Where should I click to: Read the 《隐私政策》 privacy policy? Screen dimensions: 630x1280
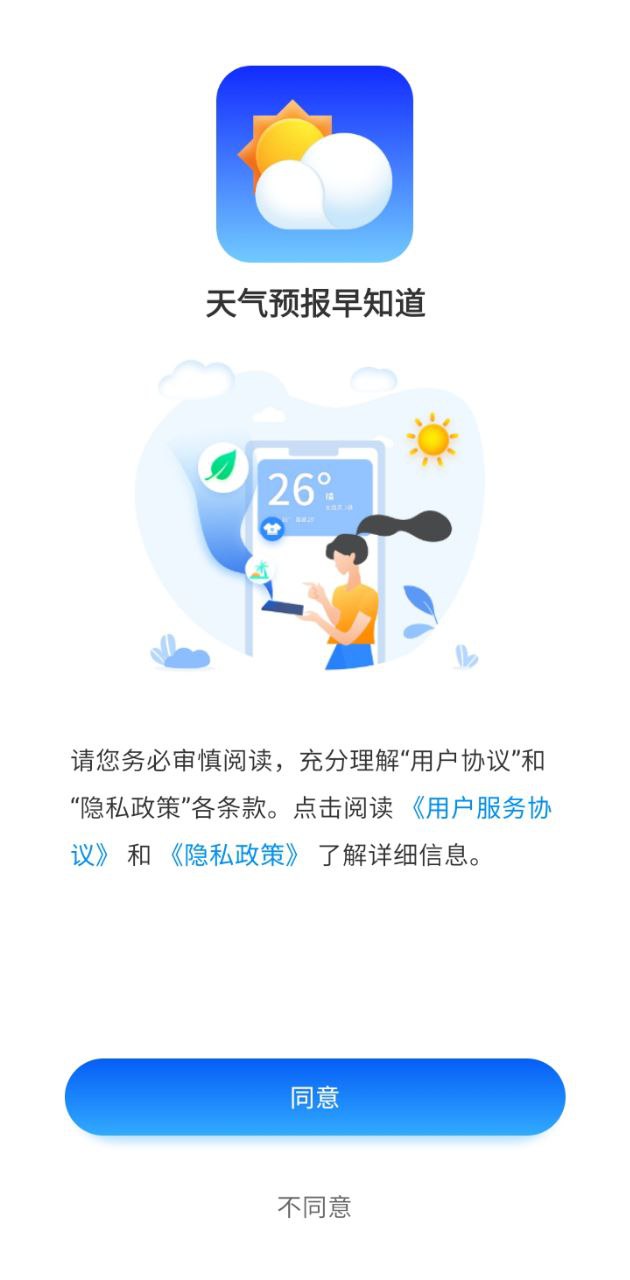click(x=234, y=856)
